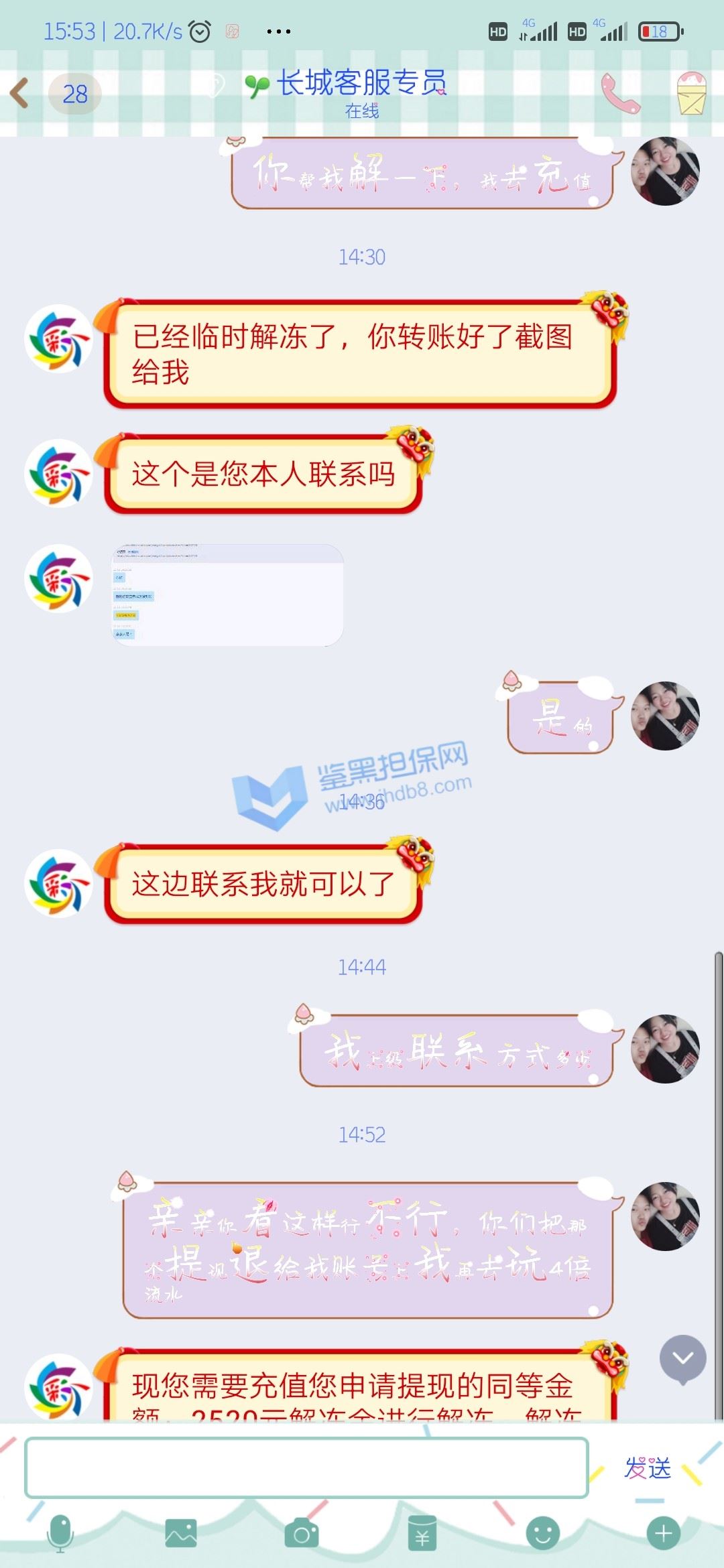Record a voice message with microphone
This screenshot has height=1568, width=724.
click(x=60, y=1533)
